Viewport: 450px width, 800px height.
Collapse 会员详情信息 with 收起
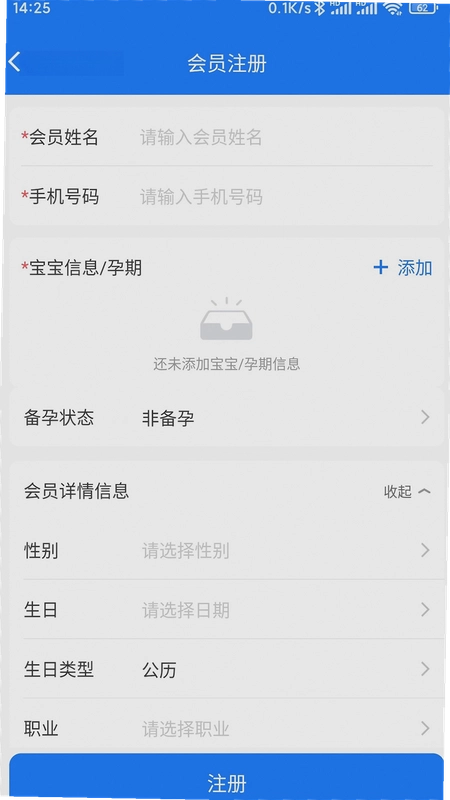[407, 491]
